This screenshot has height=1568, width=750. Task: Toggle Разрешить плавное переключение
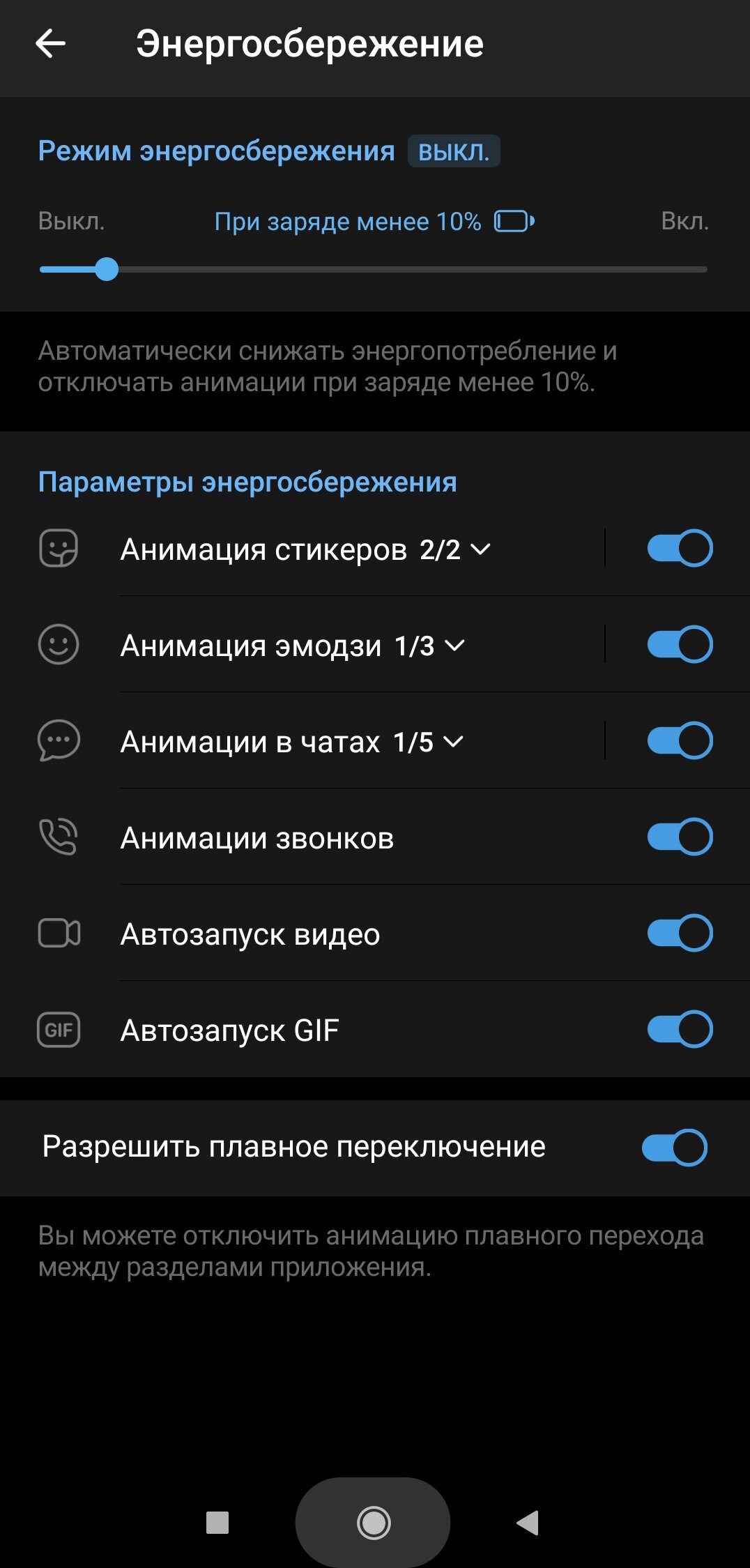point(674,1148)
